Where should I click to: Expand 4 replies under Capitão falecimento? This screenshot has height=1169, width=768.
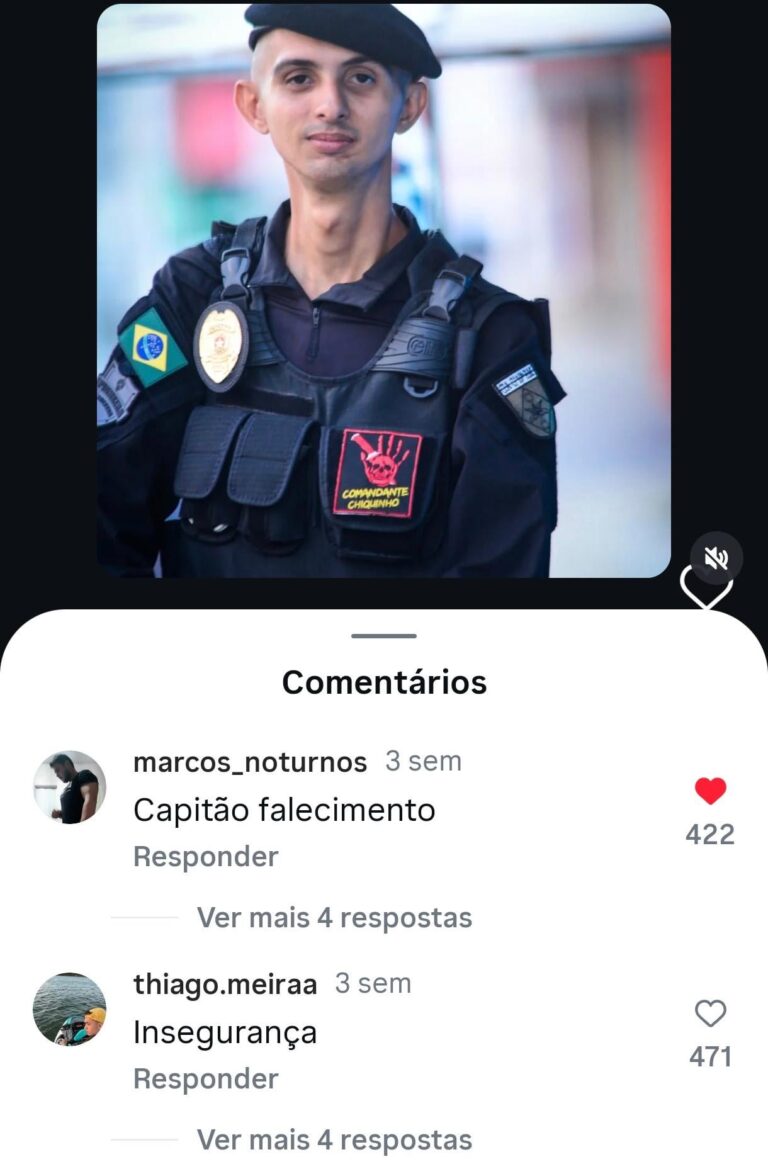click(334, 917)
